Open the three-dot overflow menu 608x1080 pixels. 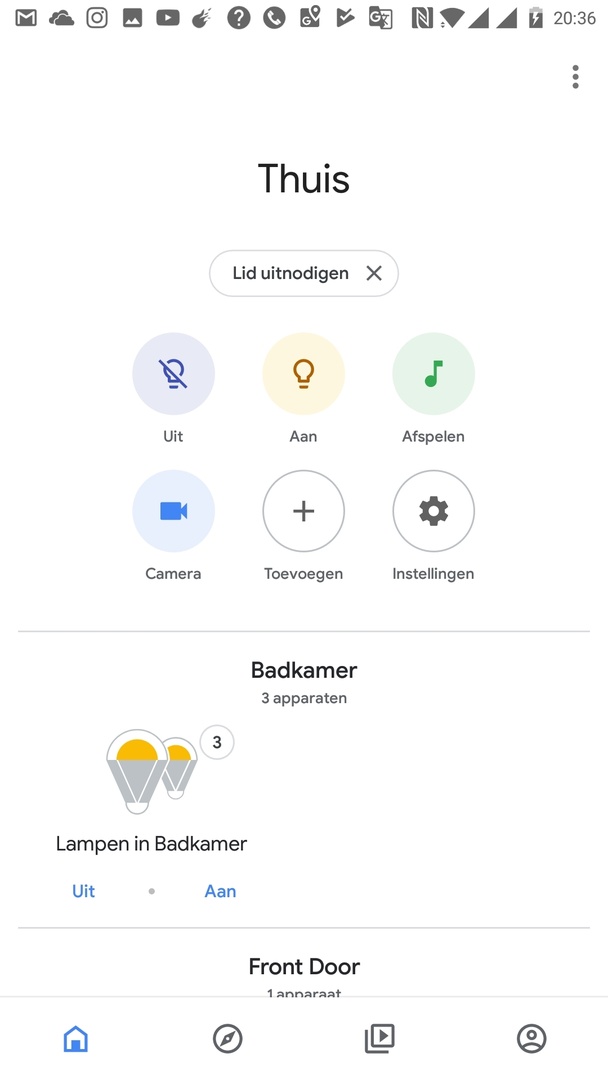click(575, 77)
